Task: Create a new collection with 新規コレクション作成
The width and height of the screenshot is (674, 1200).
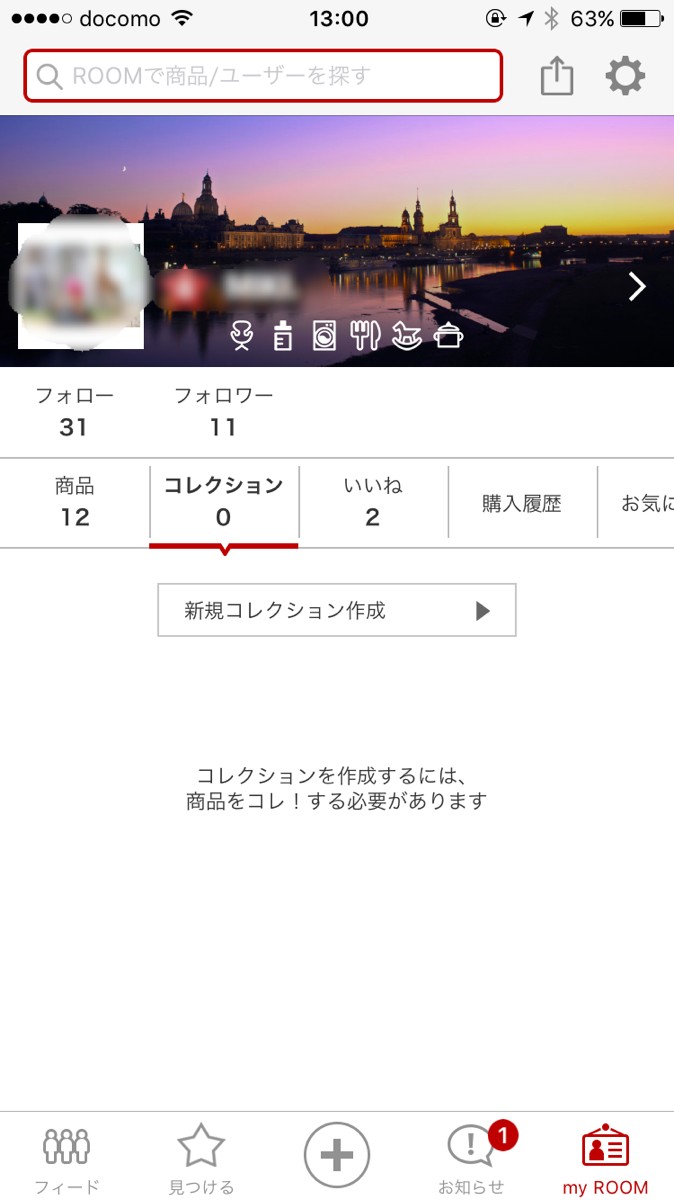Action: [x=337, y=610]
